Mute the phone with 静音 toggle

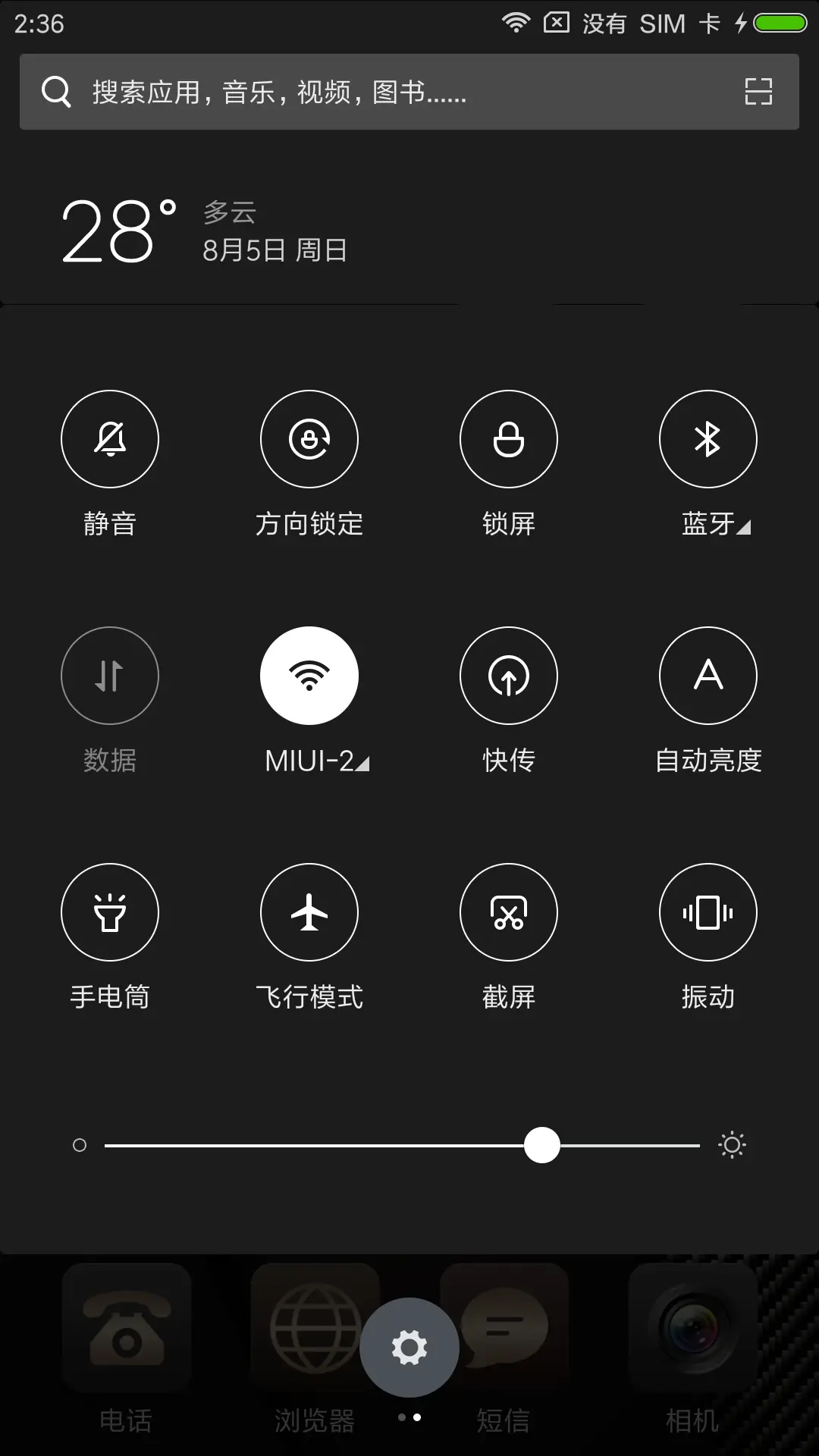coord(109,439)
